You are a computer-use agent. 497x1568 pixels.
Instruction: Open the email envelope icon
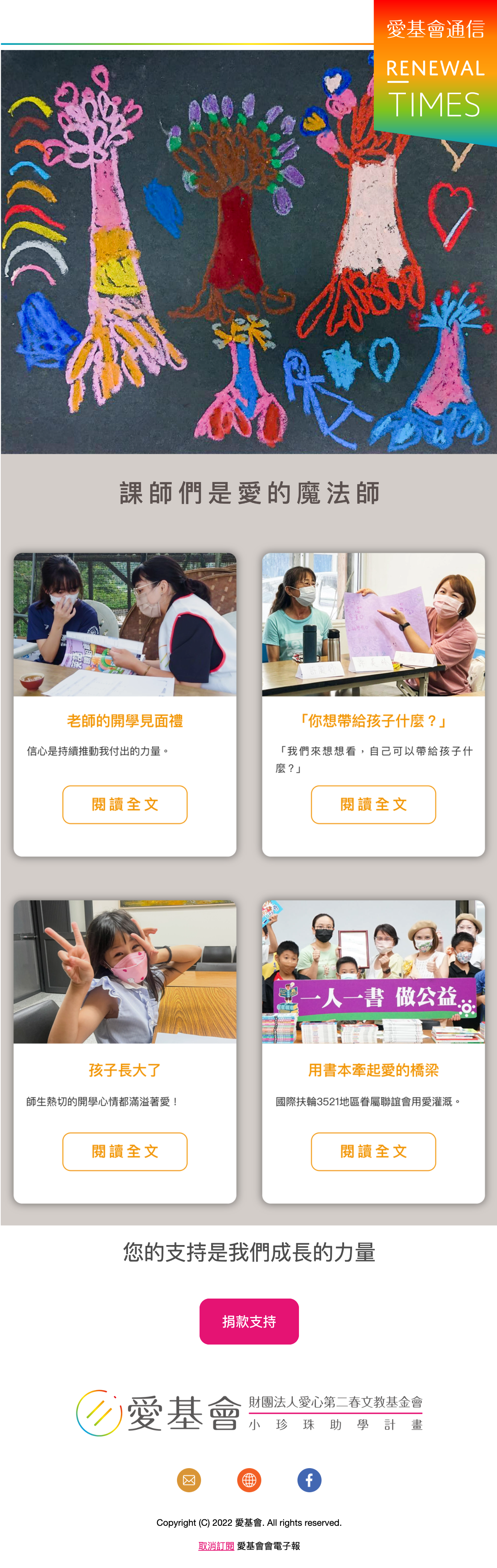[189, 1480]
